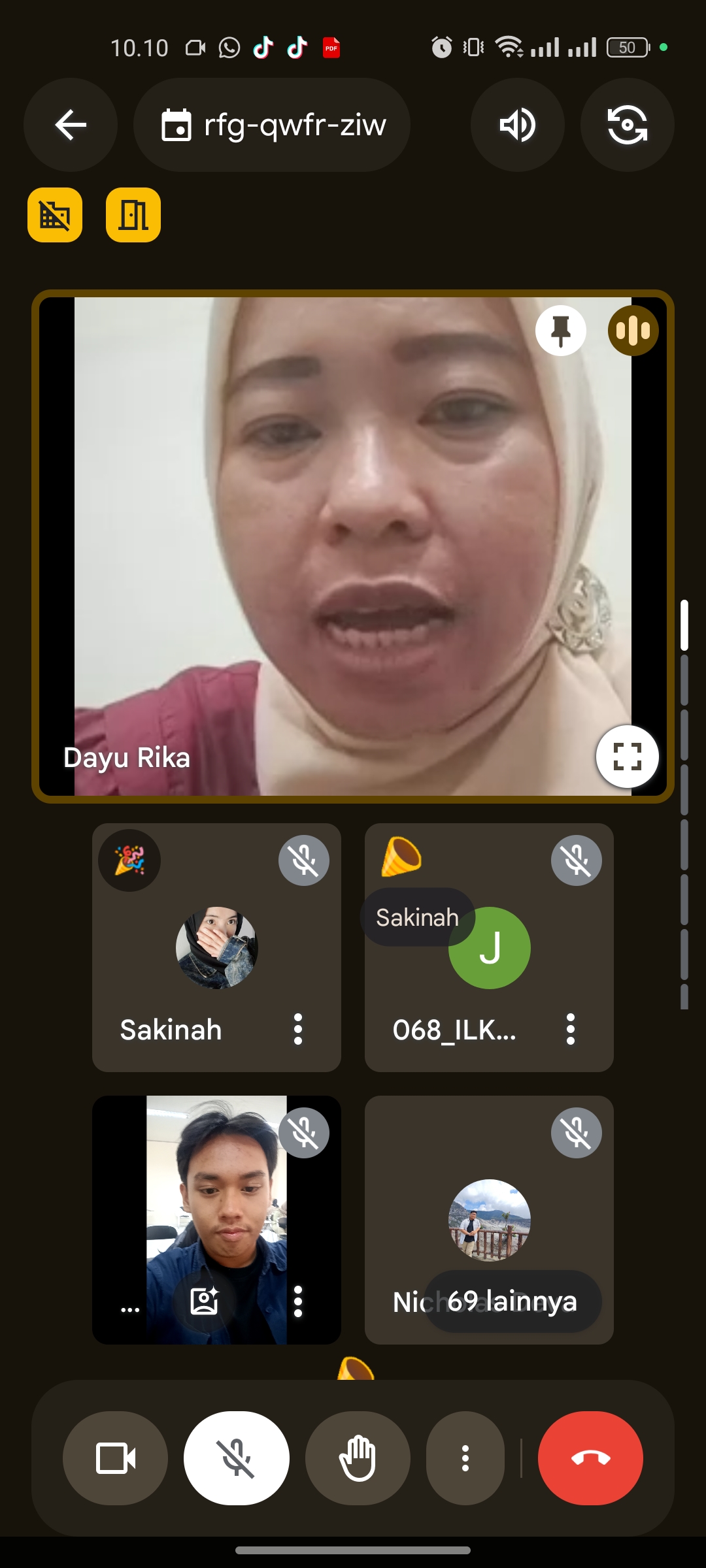This screenshot has width=706, height=1568.
Task: Change the audio output speaker
Action: (x=517, y=125)
